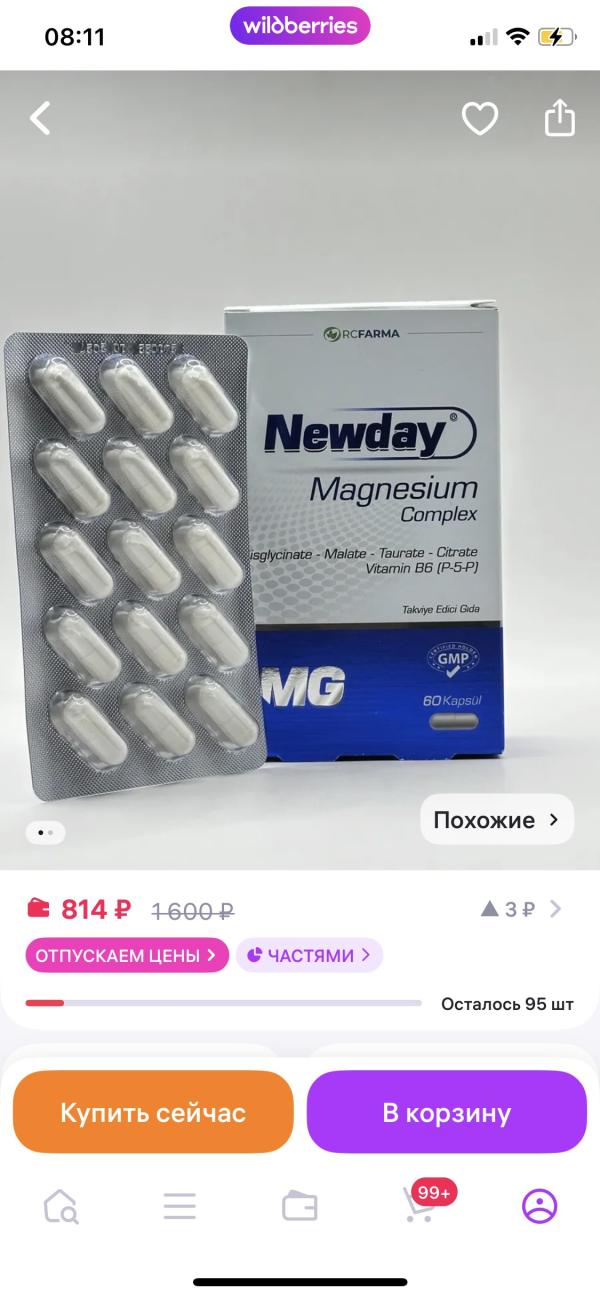The height and width of the screenshot is (1298, 600).
Task: Switch to the home search tab
Action: click(61, 1207)
